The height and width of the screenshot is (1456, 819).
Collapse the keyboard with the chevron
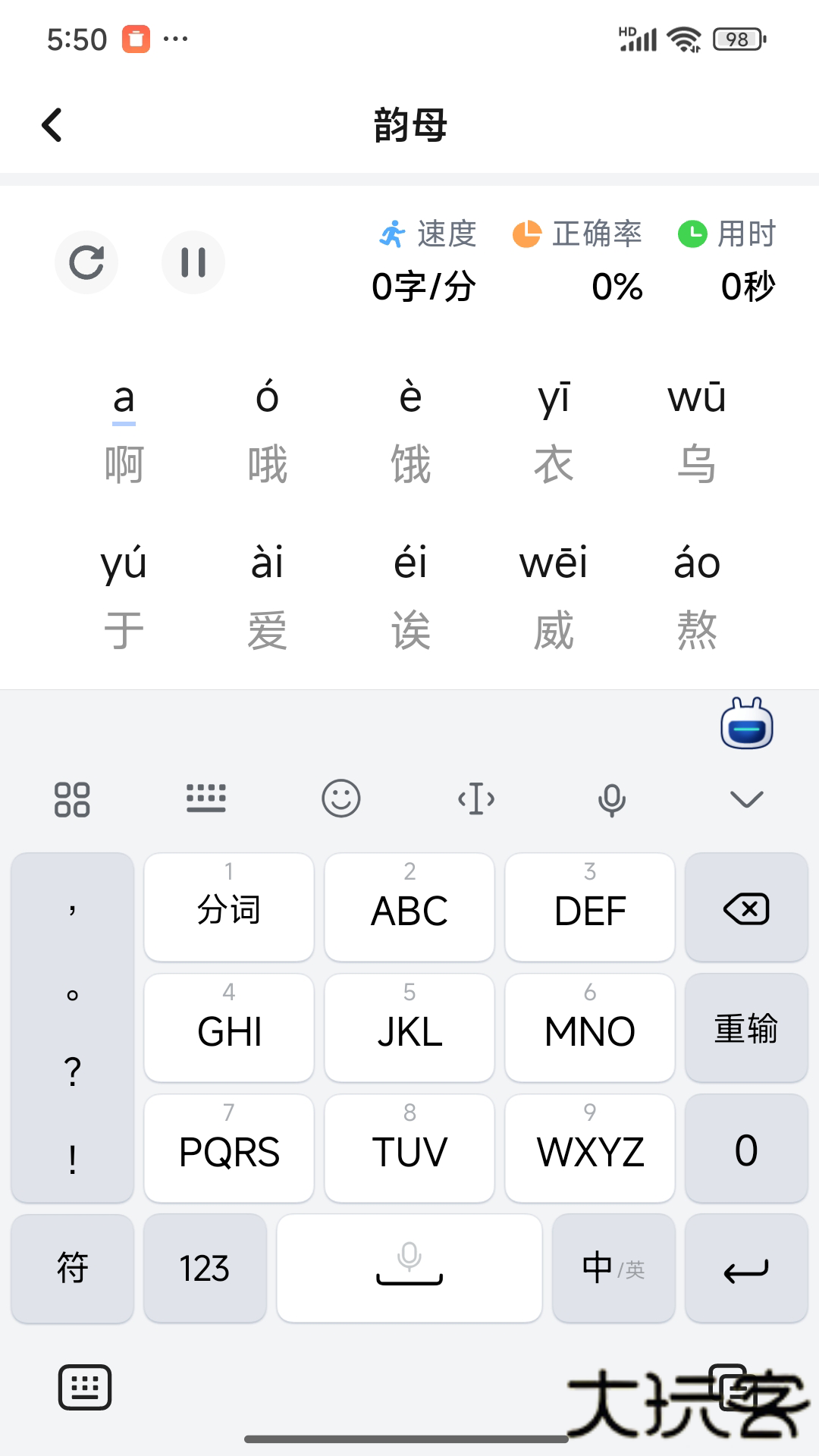(x=746, y=799)
